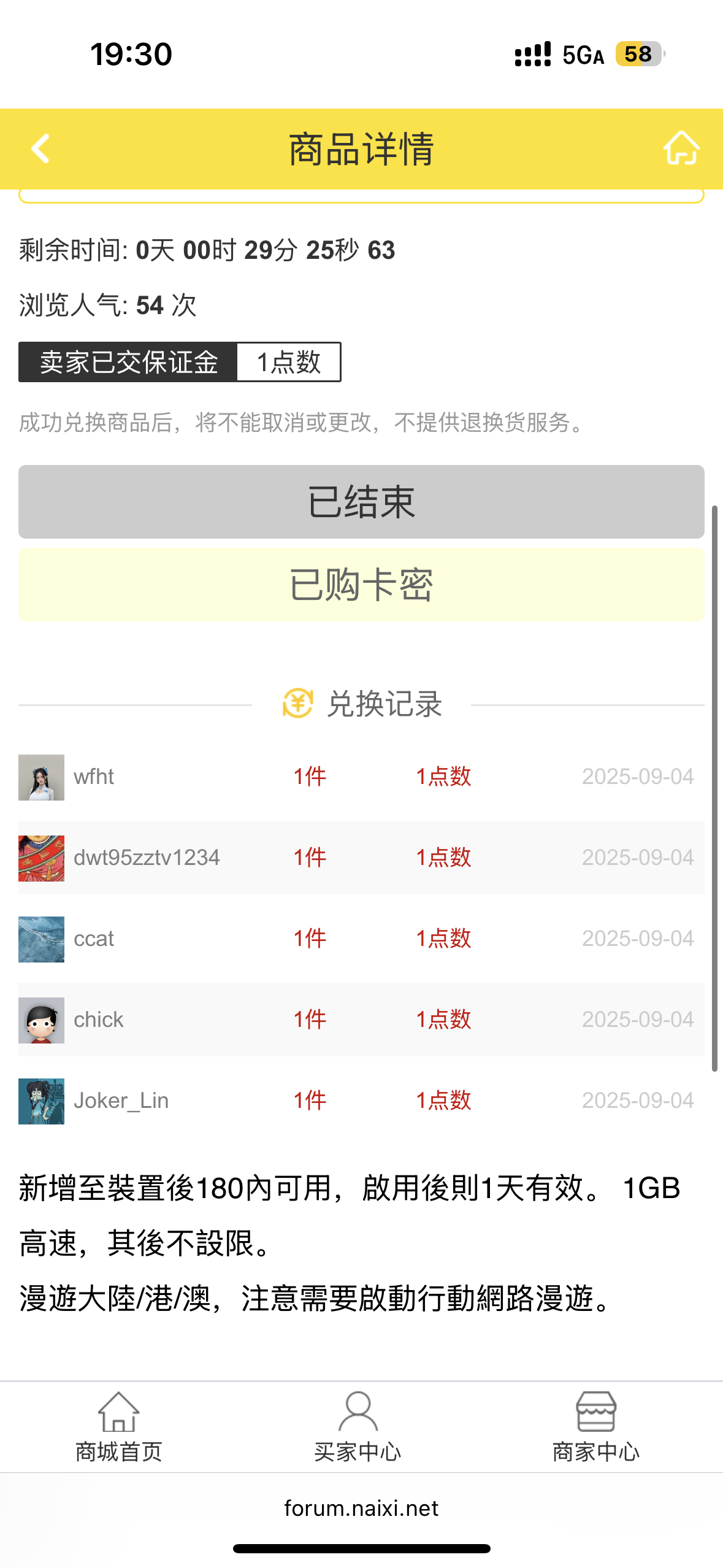723x1568 pixels.
Task: Tap the battery indicator showing 58
Action: click(x=638, y=55)
